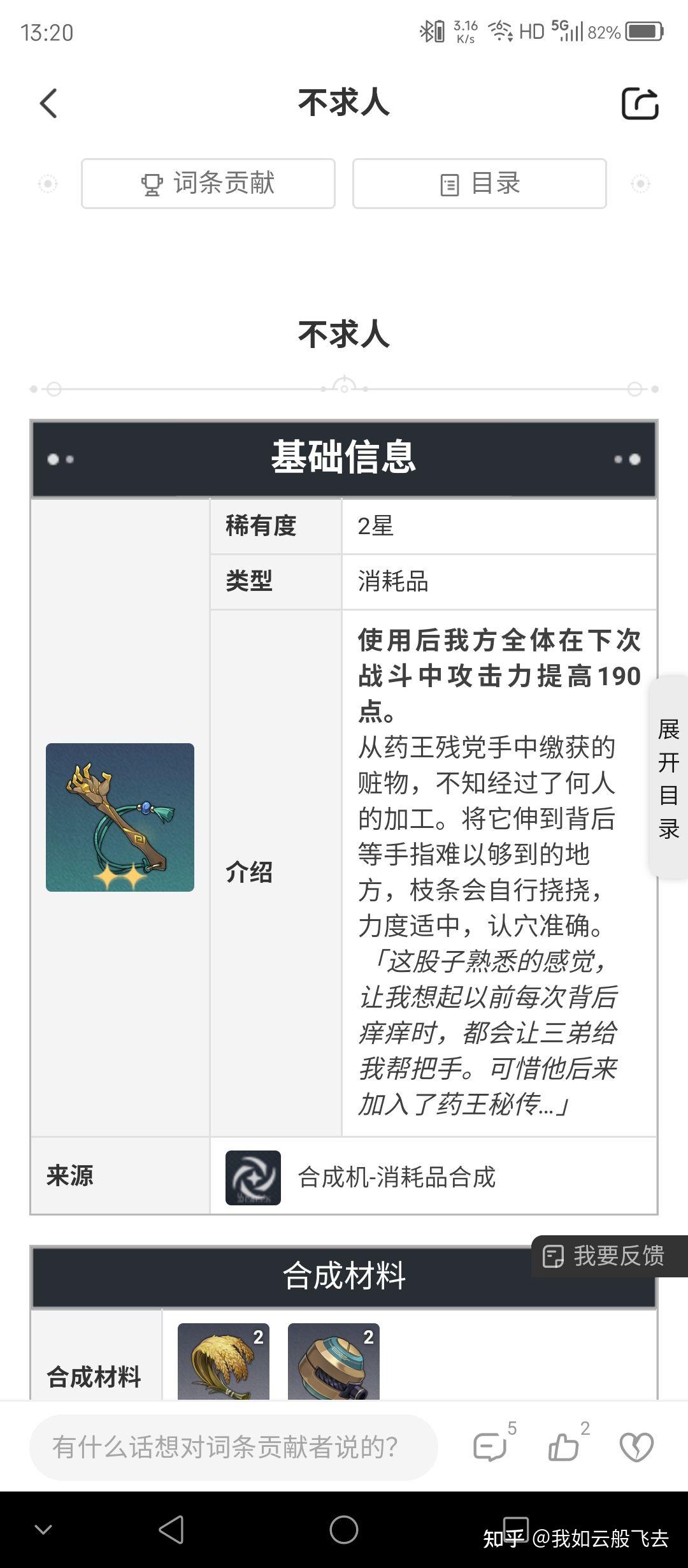Tap the broken heart dislike icon

coord(636,1447)
